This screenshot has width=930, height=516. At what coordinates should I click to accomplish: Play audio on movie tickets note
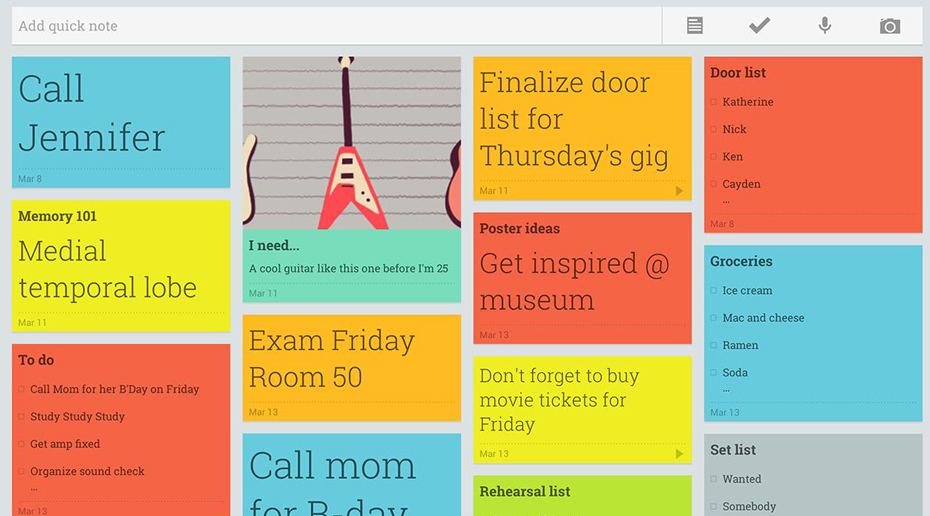click(x=679, y=454)
